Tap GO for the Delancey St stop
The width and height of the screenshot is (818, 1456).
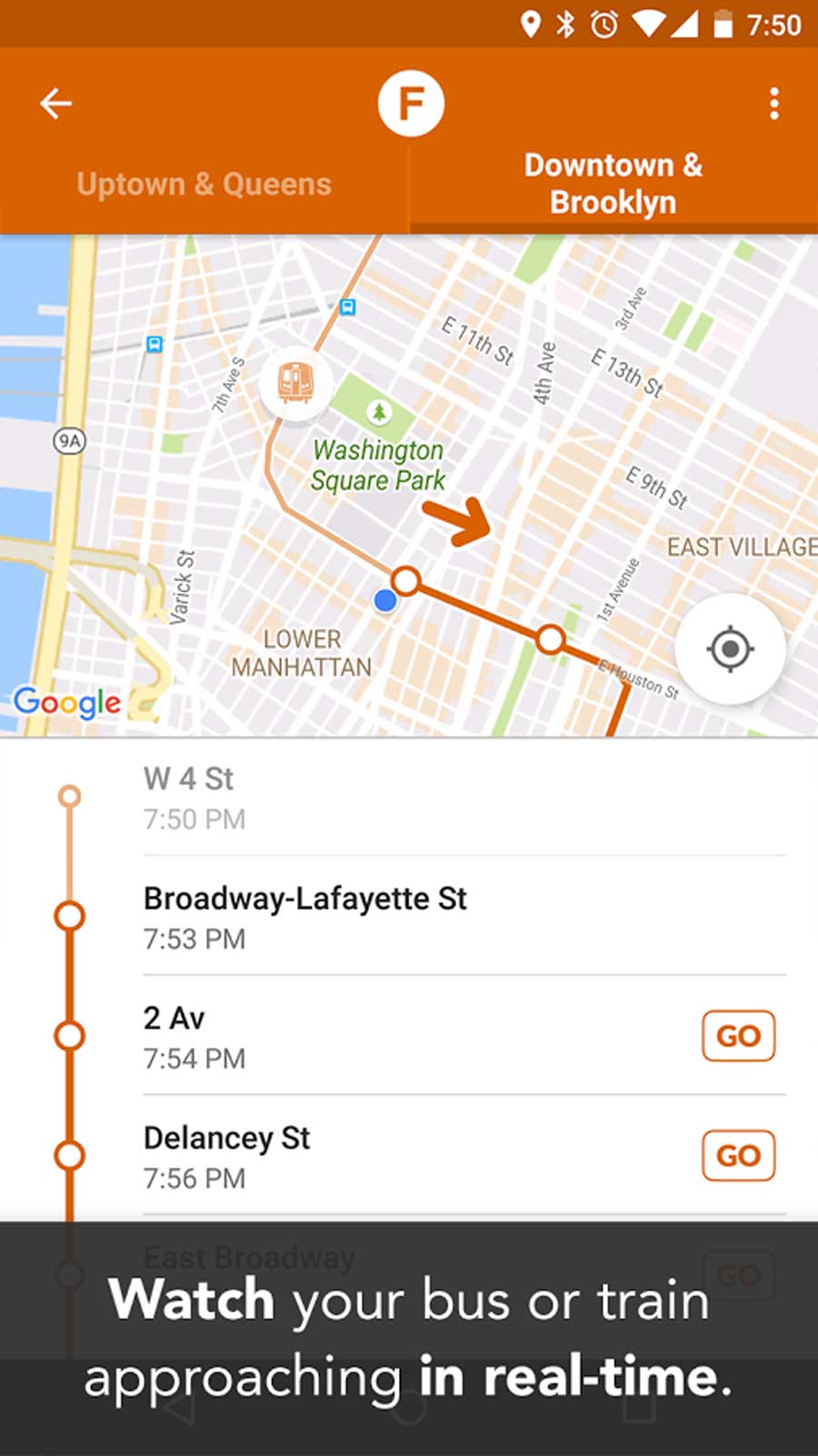point(738,1156)
